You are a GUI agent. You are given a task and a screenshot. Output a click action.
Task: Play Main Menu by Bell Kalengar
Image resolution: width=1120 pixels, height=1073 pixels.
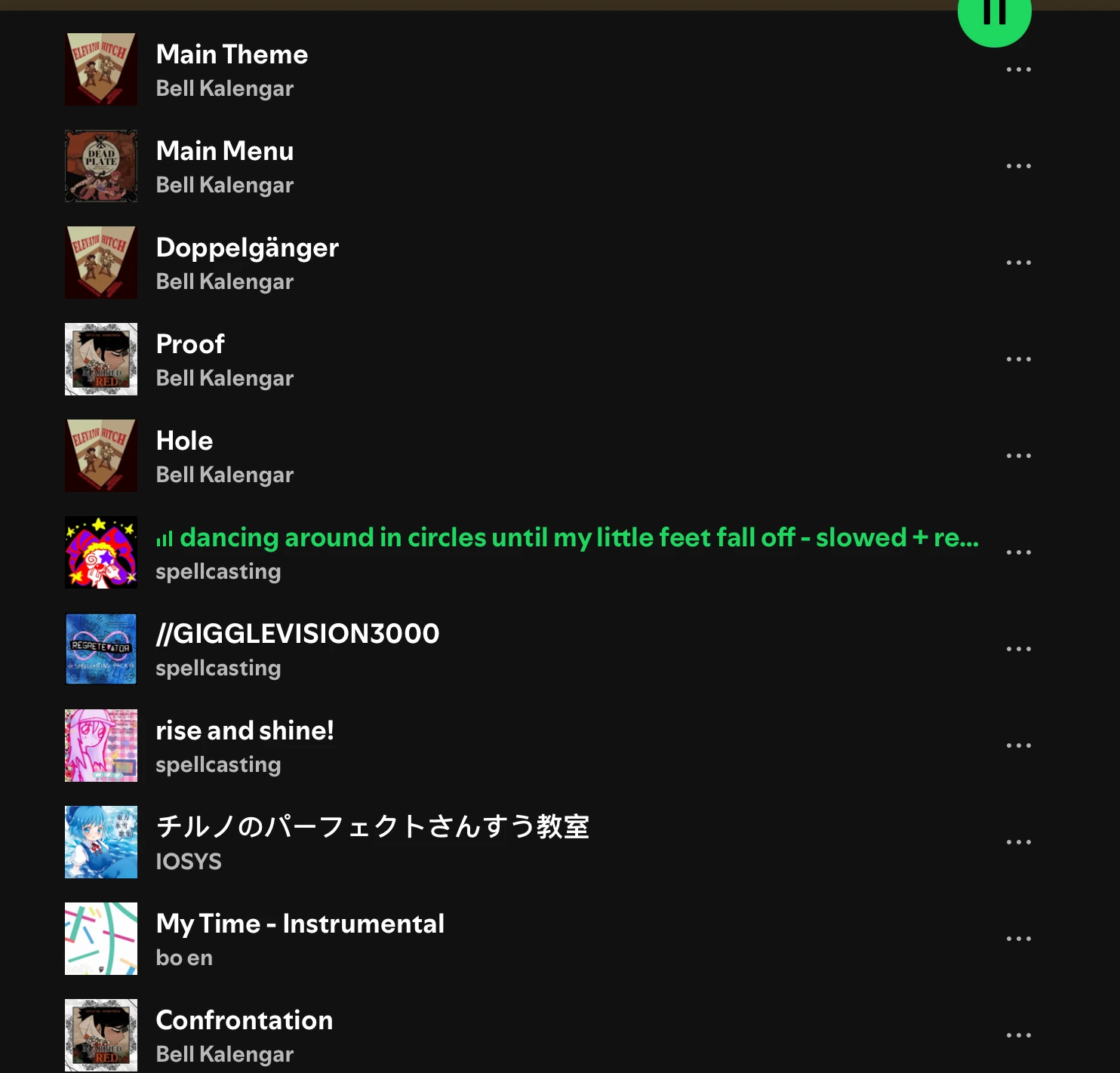(x=224, y=152)
